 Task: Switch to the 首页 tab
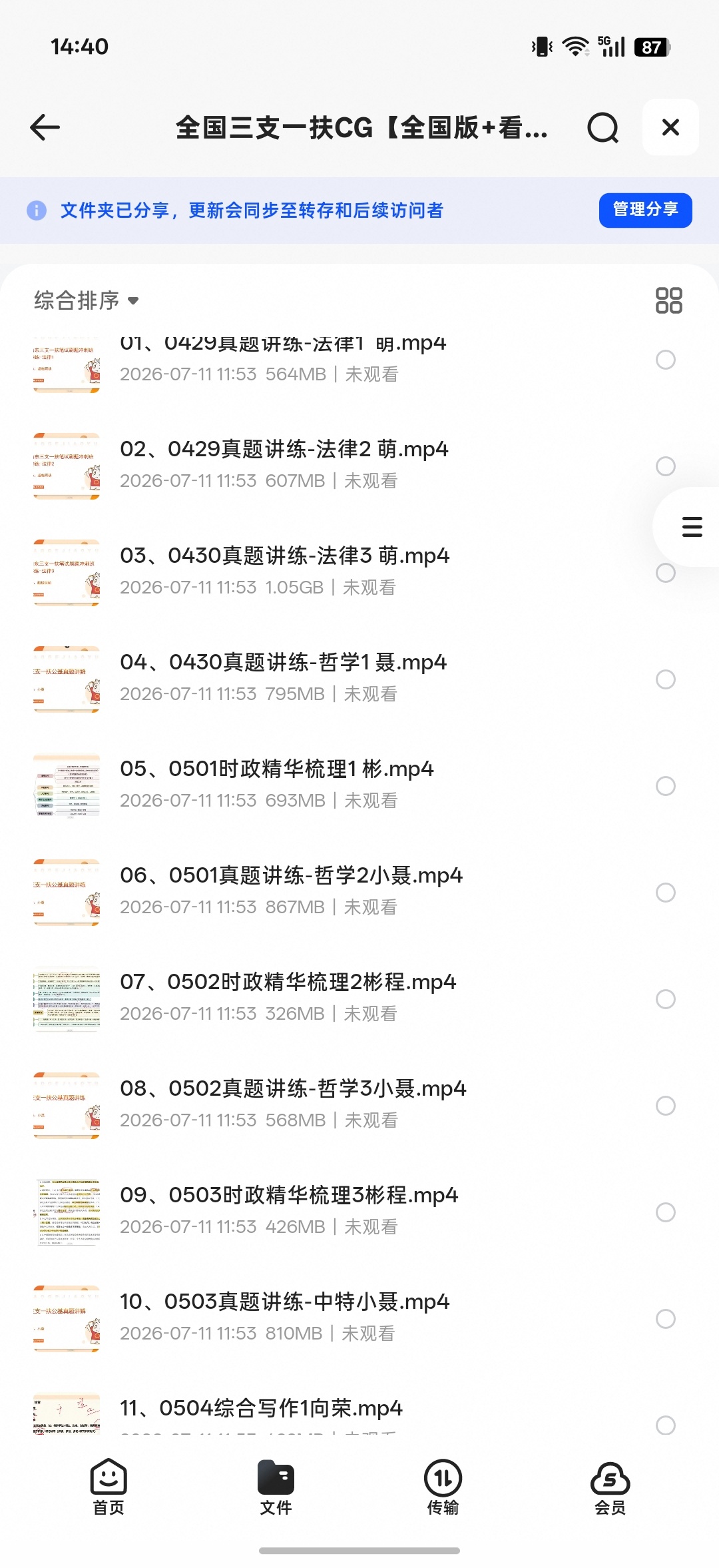pos(109,1487)
